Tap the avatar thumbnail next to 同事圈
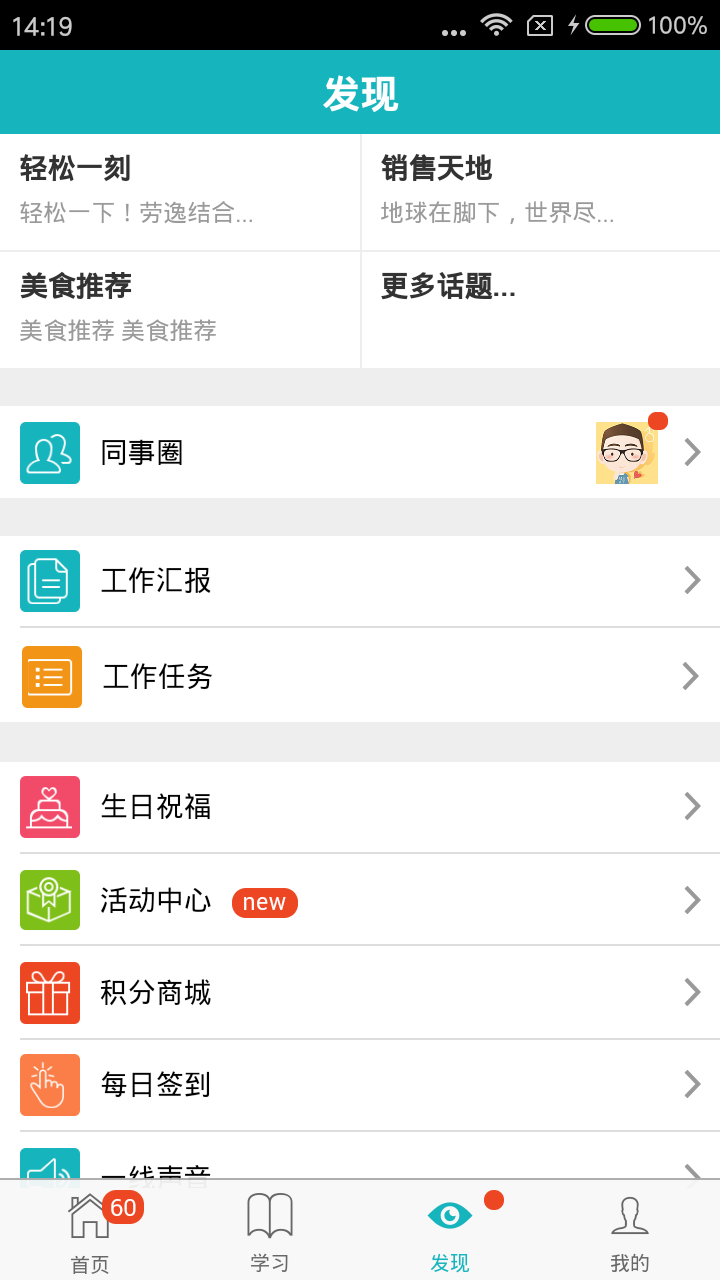The width and height of the screenshot is (720, 1280). [x=627, y=452]
